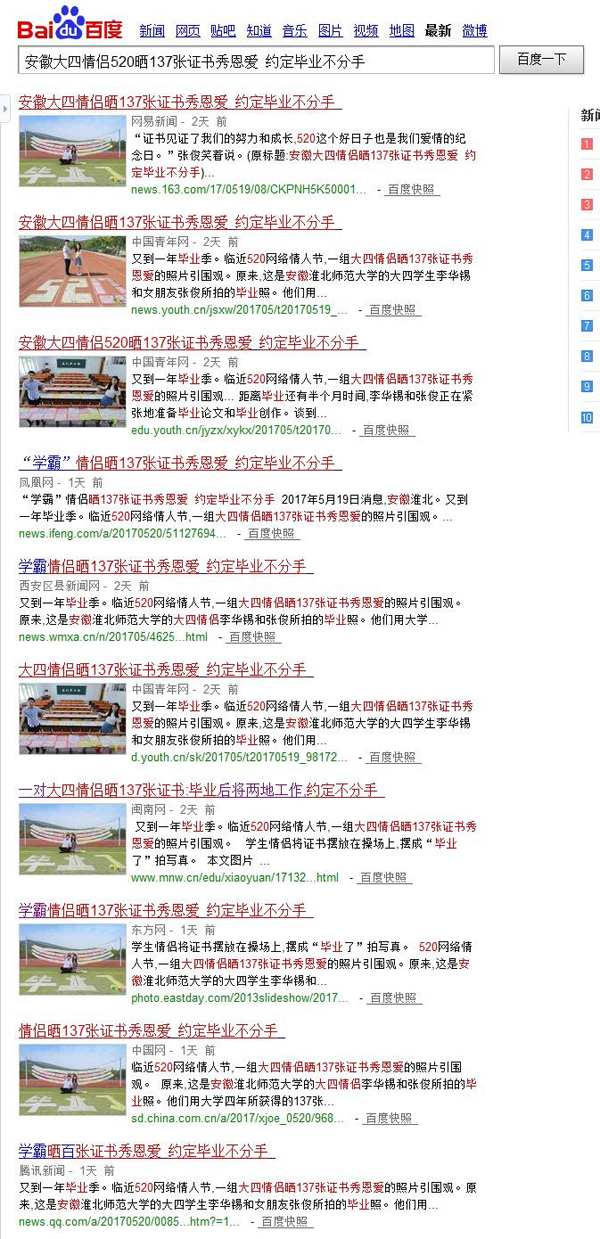Open the 腾讯新闻 result 学霸晒百张证书秀恩爱
Image resolution: width=600 pixels, height=1239 pixels.
click(x=146, y=1150)
